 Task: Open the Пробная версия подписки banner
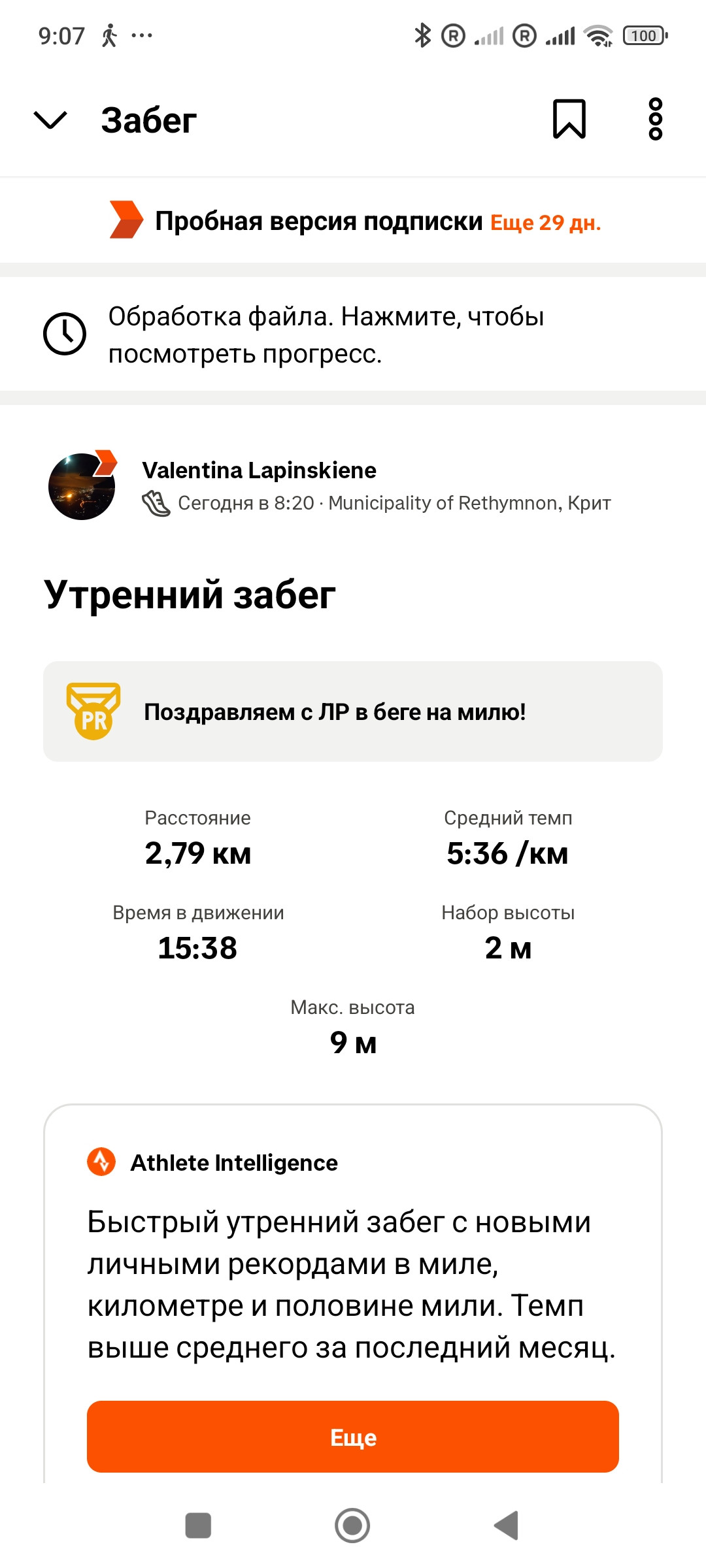[x=353, y=220]
